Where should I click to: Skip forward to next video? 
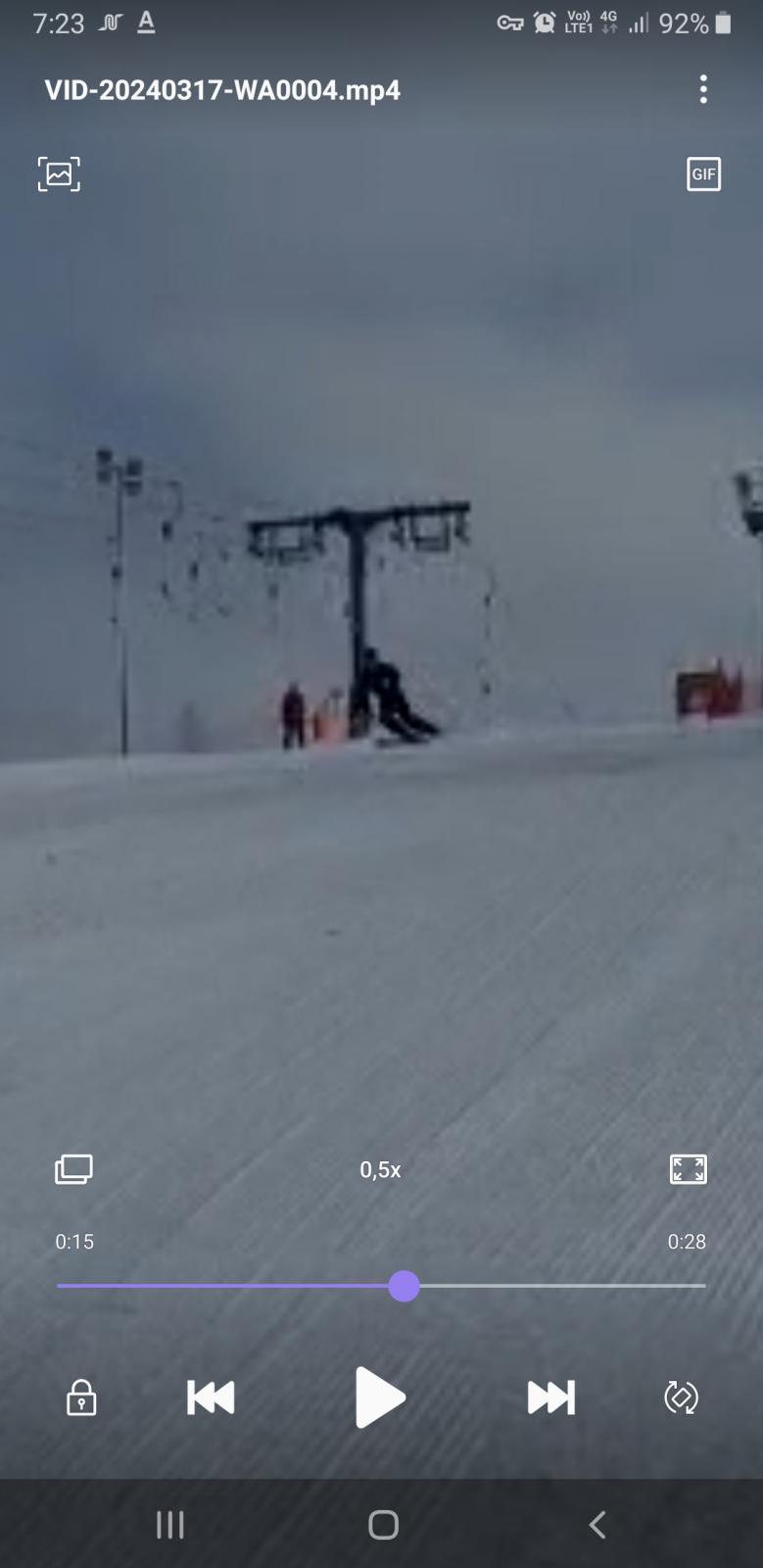[x=551, y=1396]
